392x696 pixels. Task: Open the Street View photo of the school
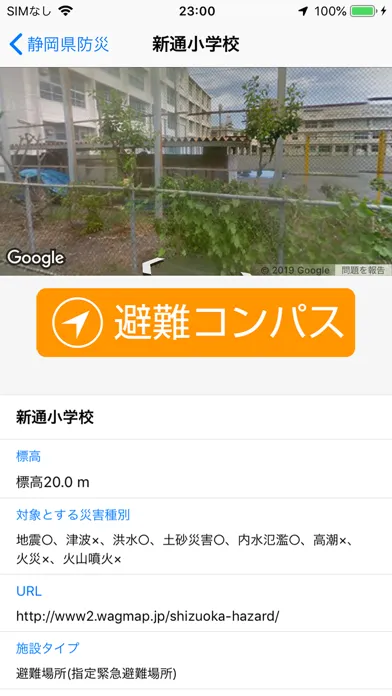(x=196, y=171)
